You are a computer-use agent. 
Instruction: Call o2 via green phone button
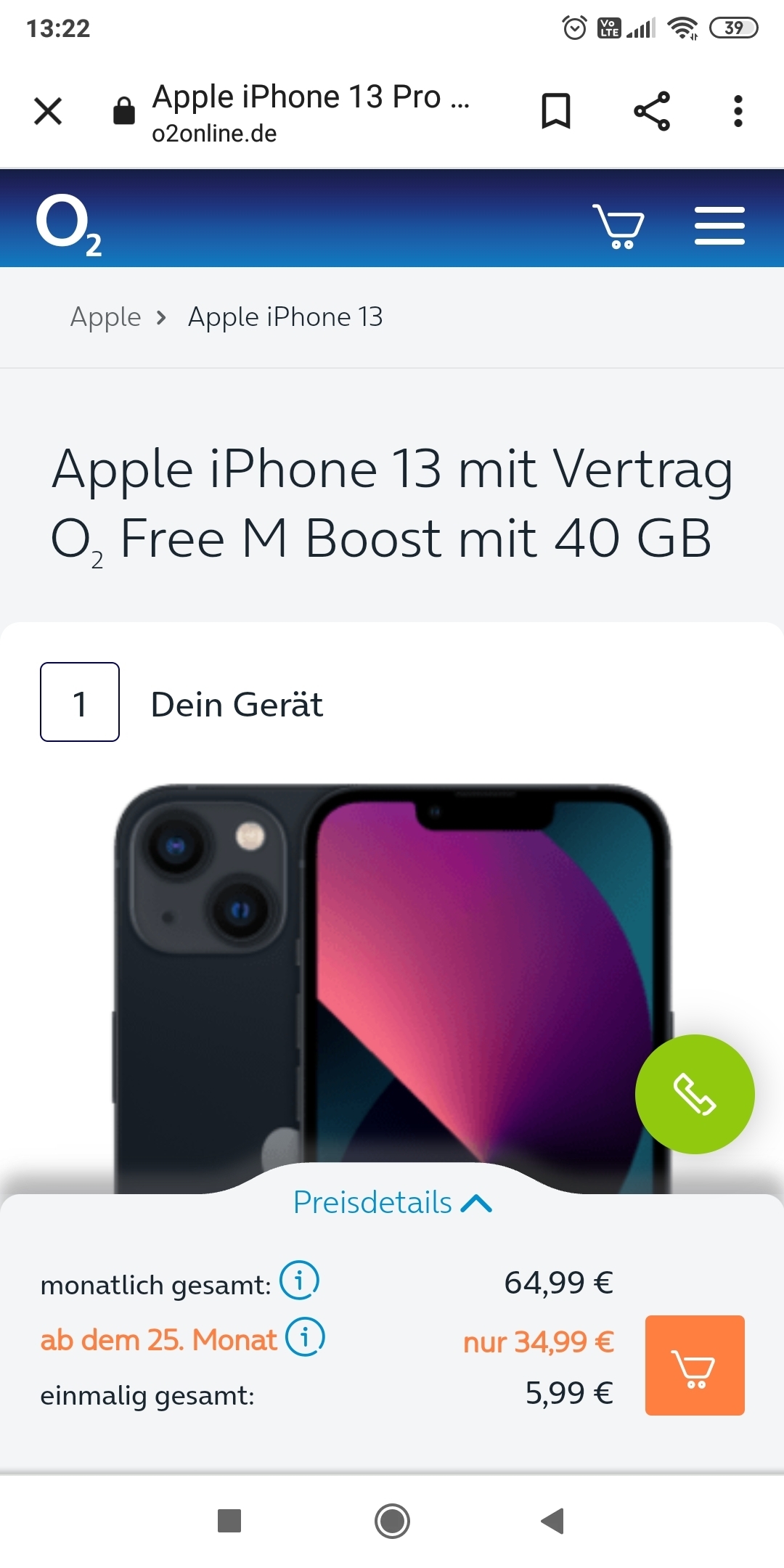(x=694, y=1094)
